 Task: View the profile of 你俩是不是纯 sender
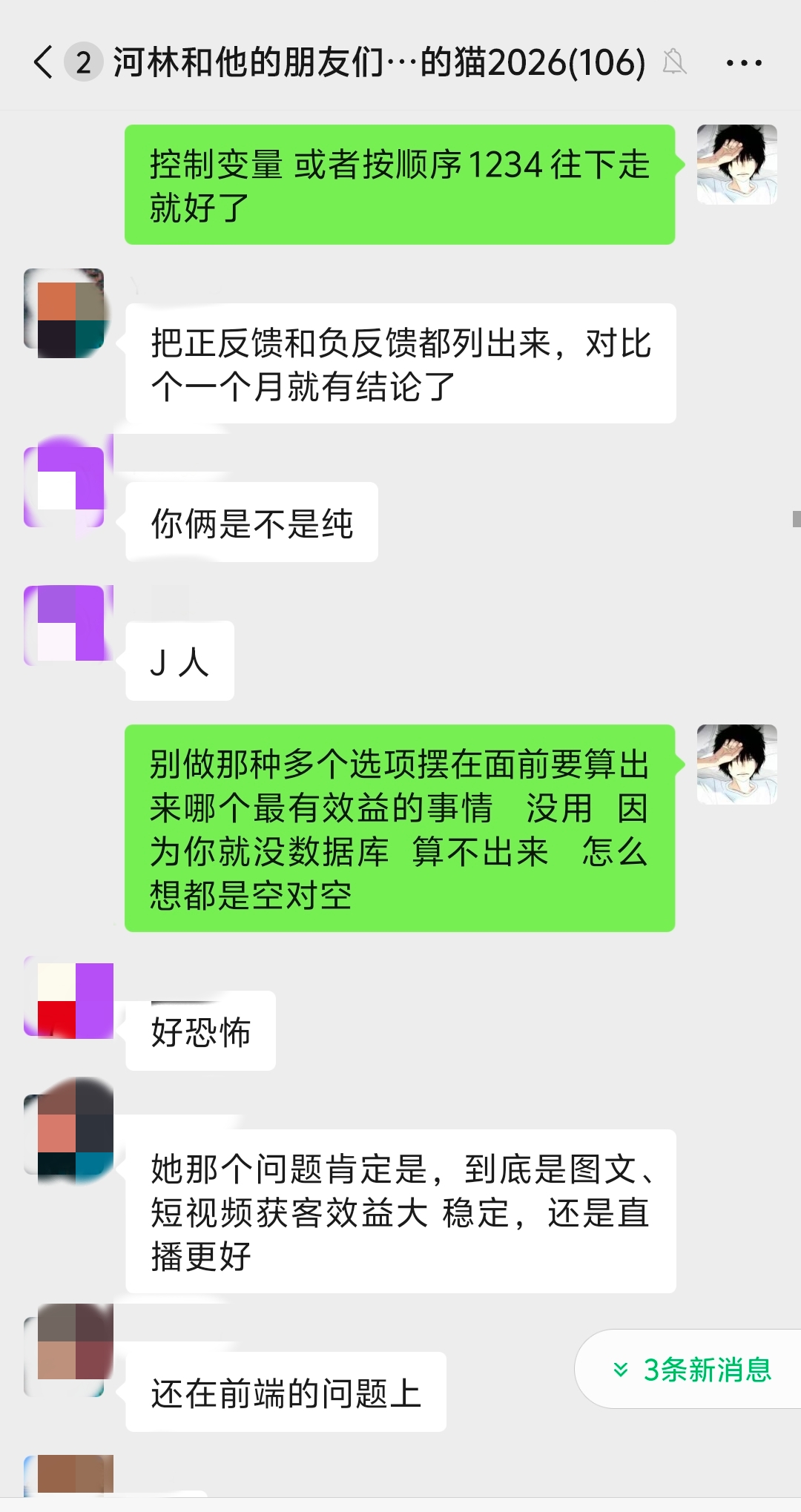click(x=65, y=483)
